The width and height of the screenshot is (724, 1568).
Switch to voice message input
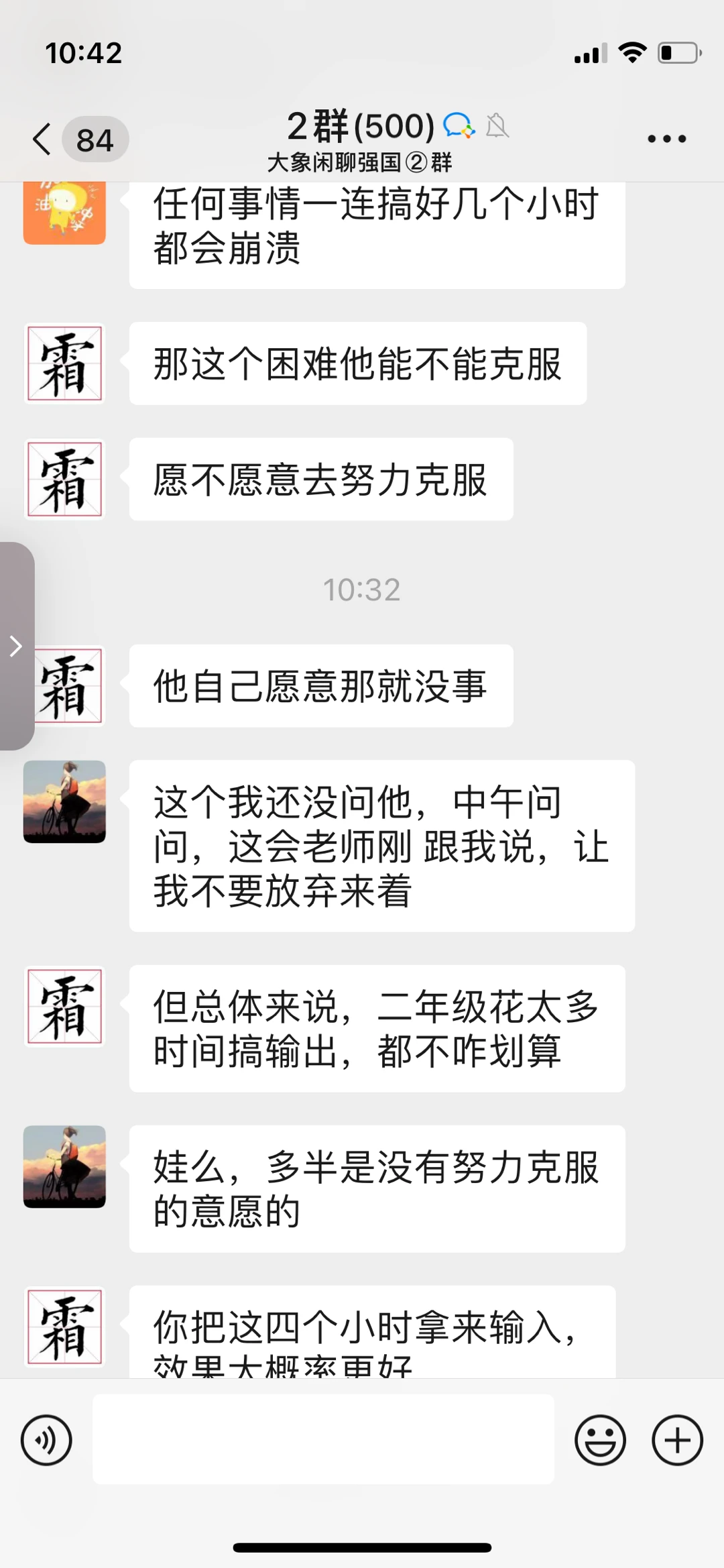46,1440
